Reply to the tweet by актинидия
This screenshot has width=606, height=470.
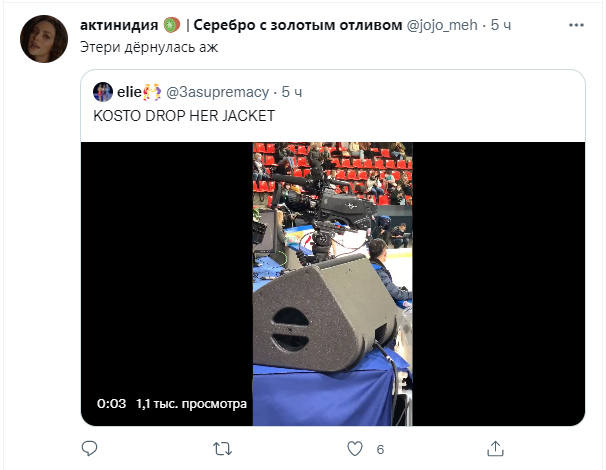[89, 448]
